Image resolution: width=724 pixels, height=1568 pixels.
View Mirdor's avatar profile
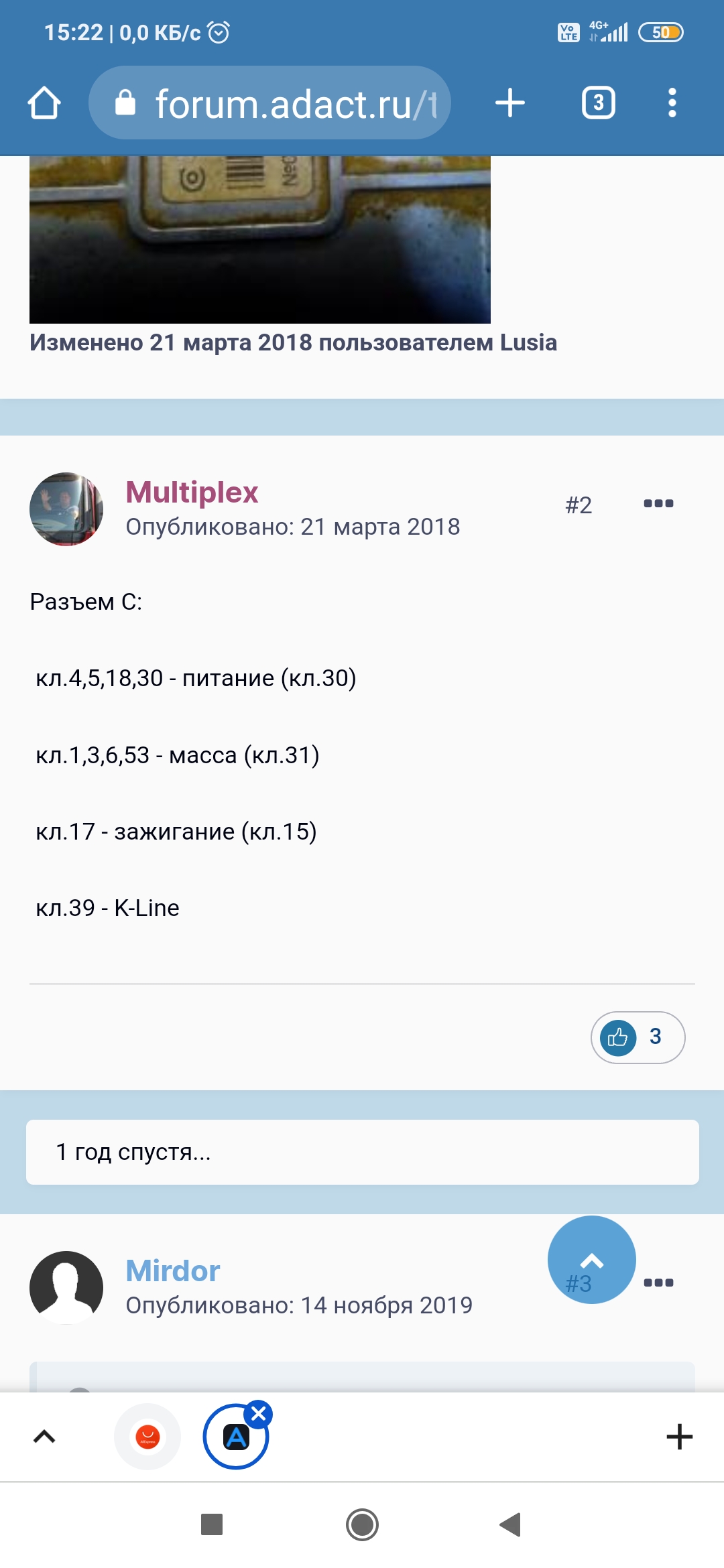[x=66, y=1287]
